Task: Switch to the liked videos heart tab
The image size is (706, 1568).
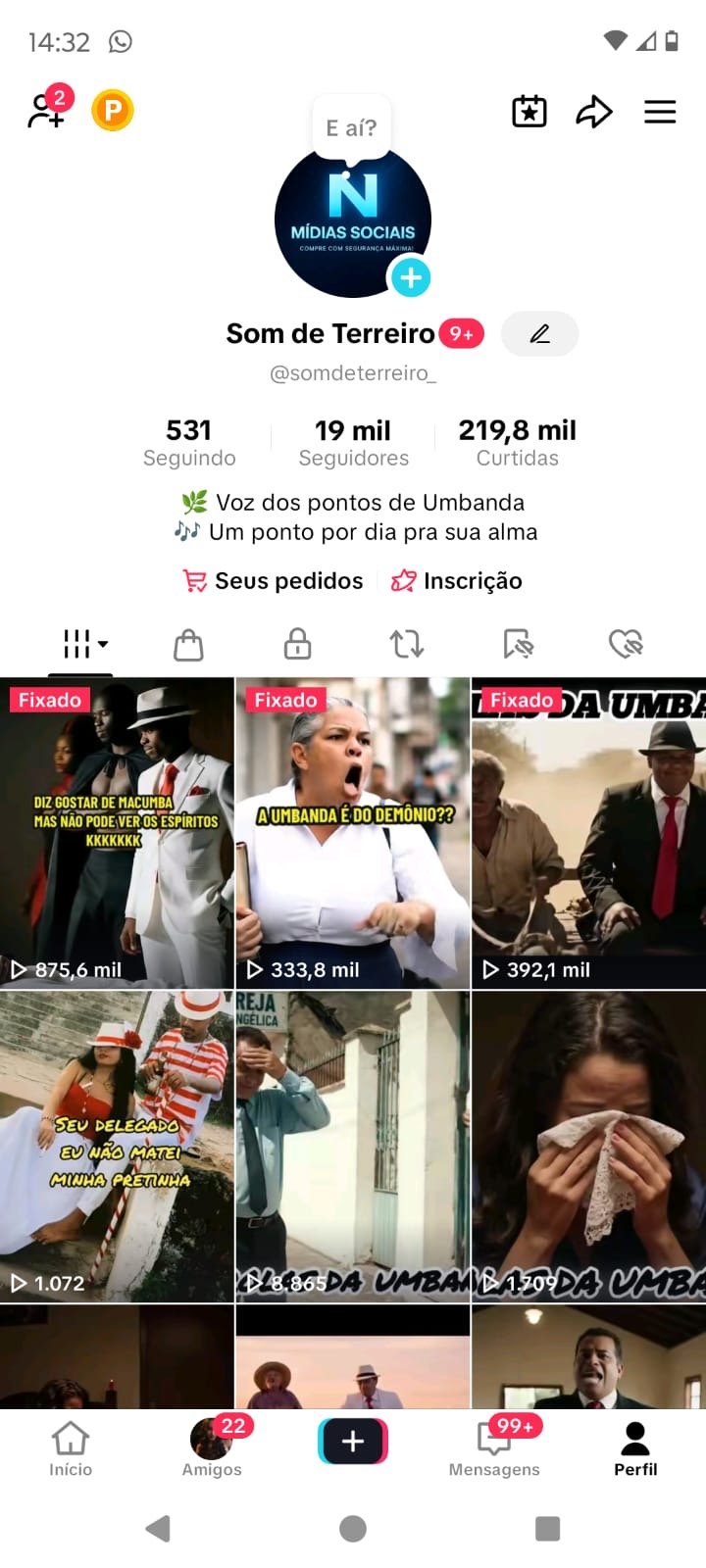Action: pyautogui.click(x=626, y=645)
